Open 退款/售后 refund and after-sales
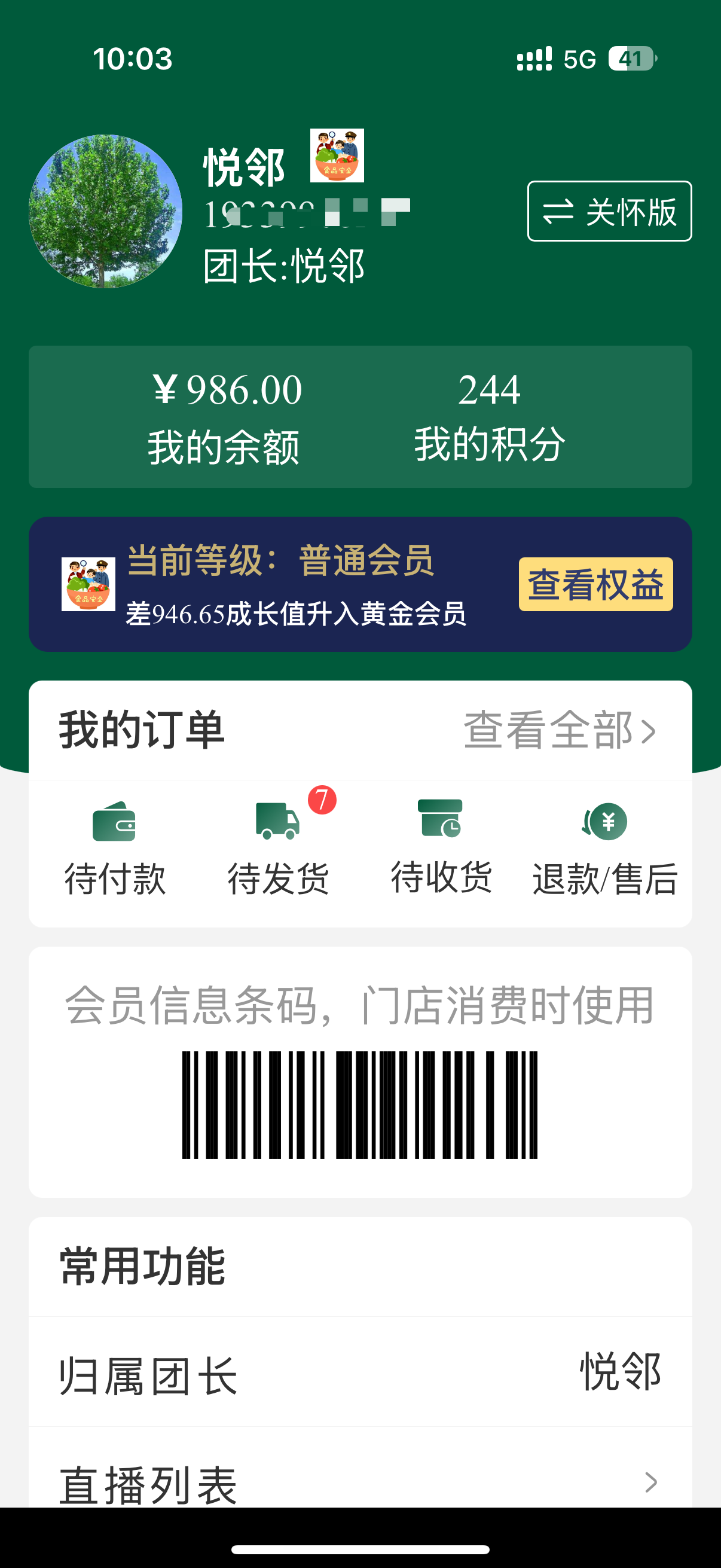Image resolution: width=721 pixels, height=1568 pixels. point(605,848)
